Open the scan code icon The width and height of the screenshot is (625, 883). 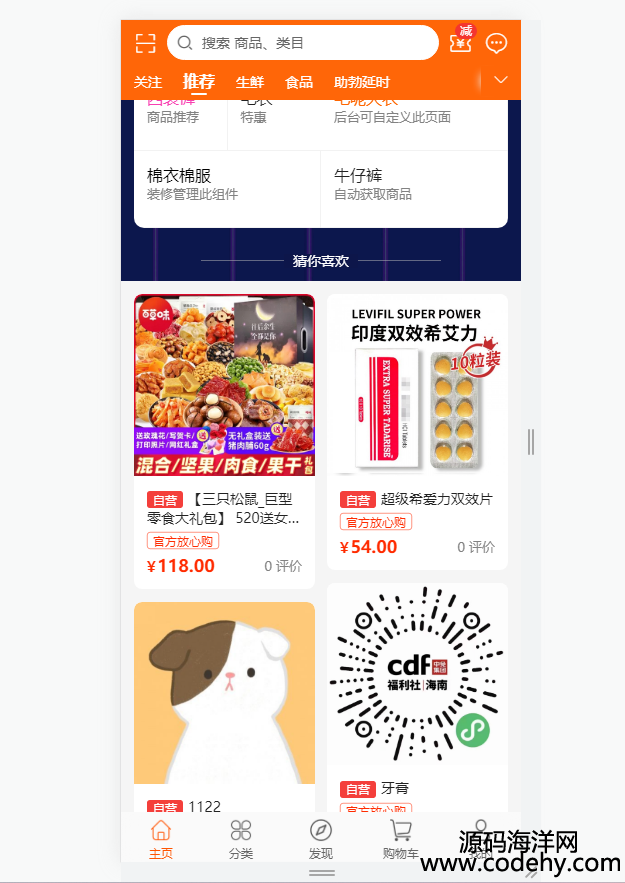pos(146,43)
